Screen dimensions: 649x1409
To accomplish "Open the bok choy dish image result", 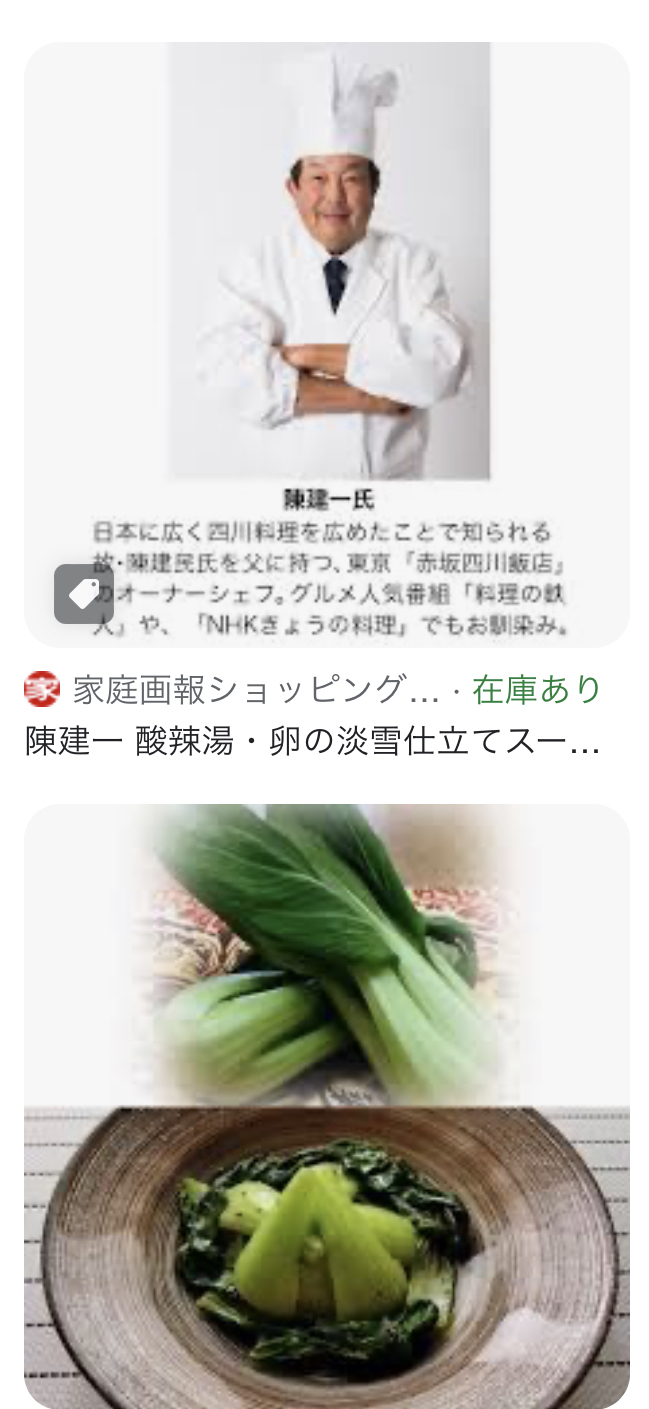I will 327,1105.
